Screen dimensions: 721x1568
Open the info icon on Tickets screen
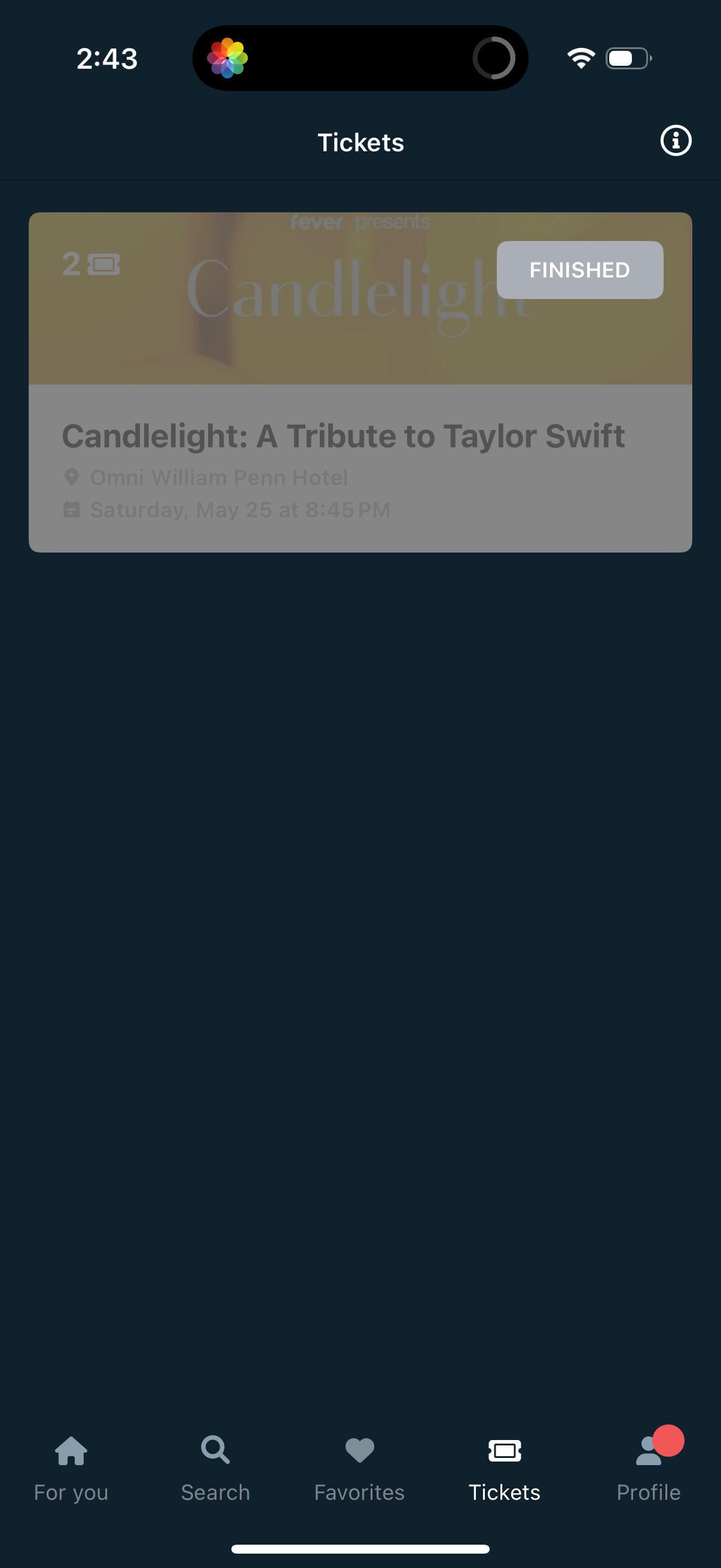tap(676, 141)
